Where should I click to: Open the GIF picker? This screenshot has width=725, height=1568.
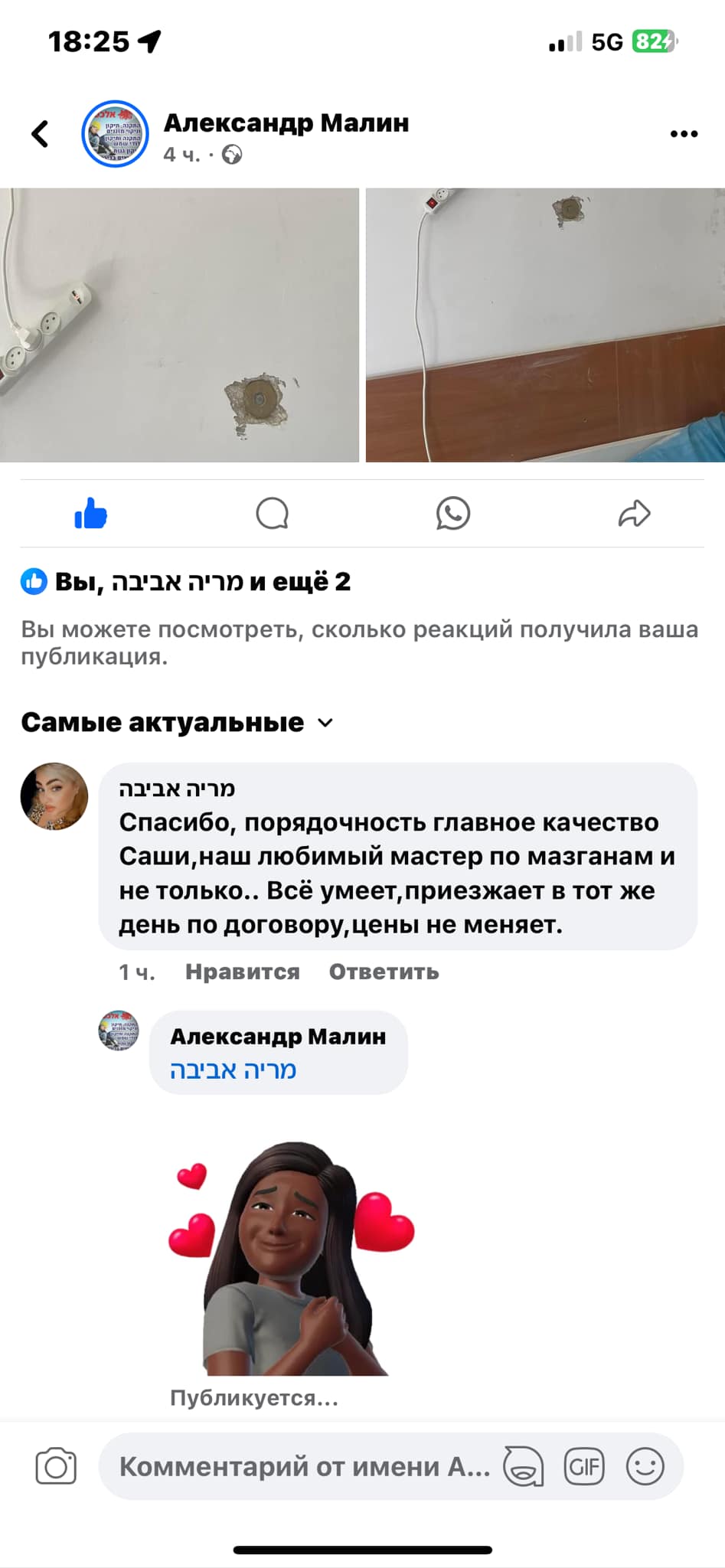coord(583,1466)
